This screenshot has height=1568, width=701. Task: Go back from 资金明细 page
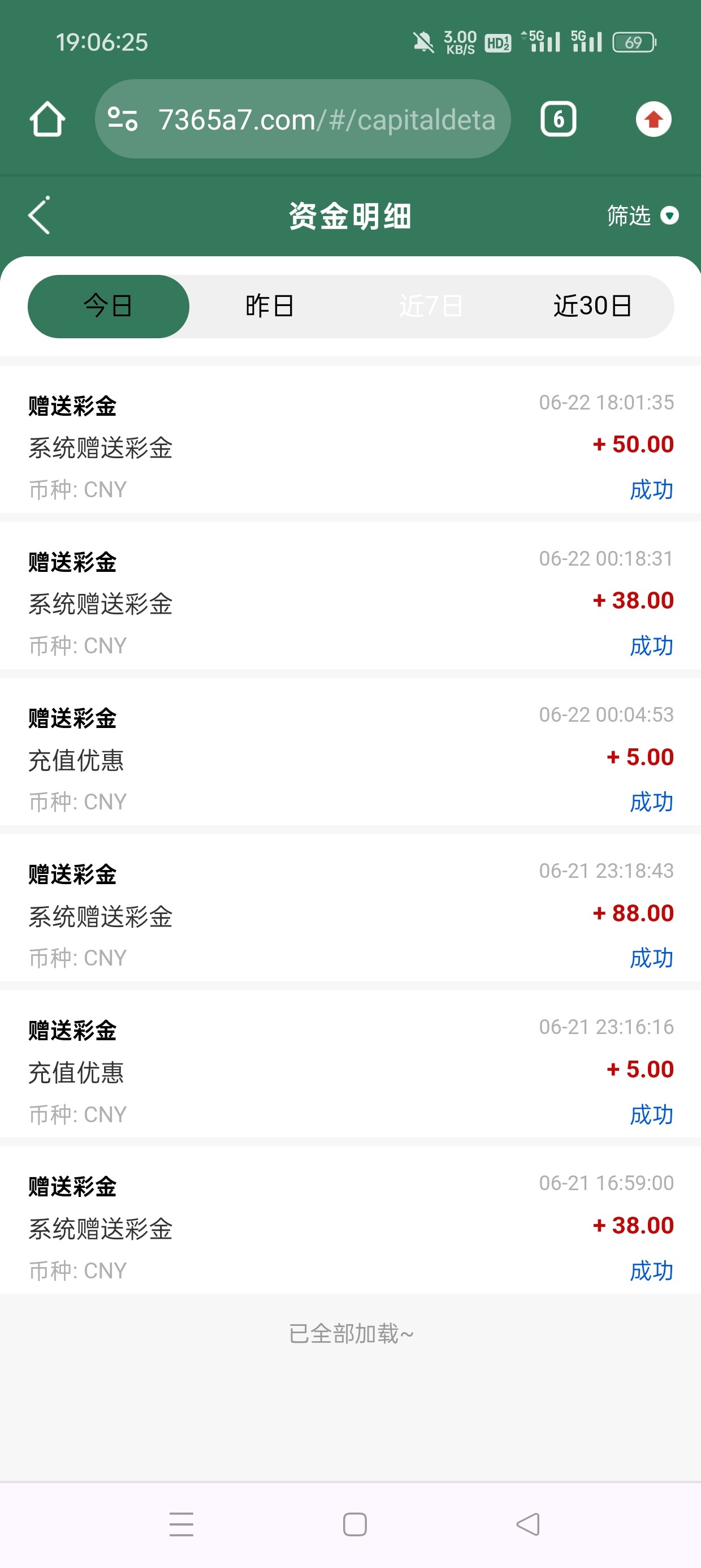39,216
